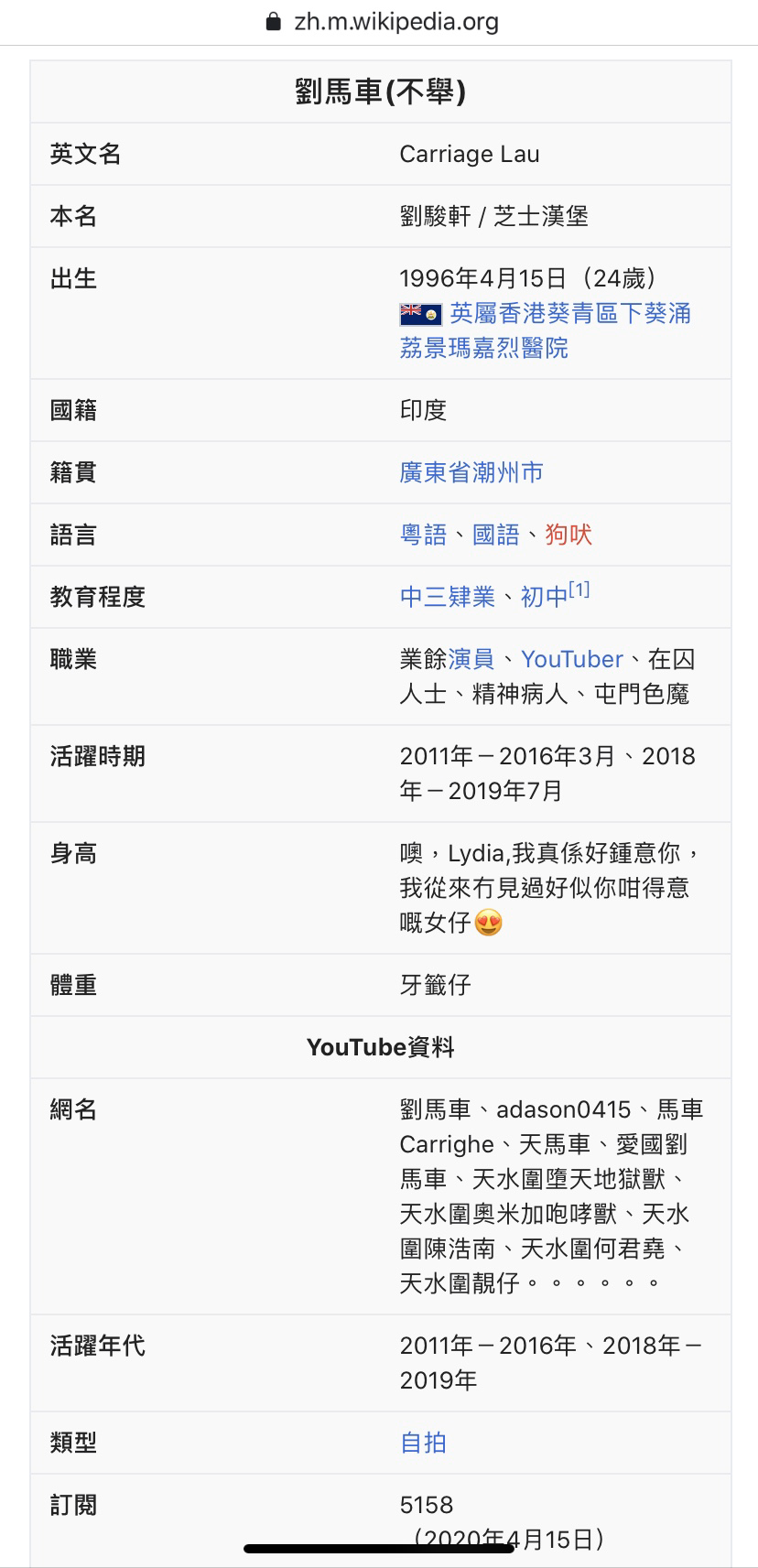Open the 粵語 language link

pyautogui.click(x=423, y=535)
